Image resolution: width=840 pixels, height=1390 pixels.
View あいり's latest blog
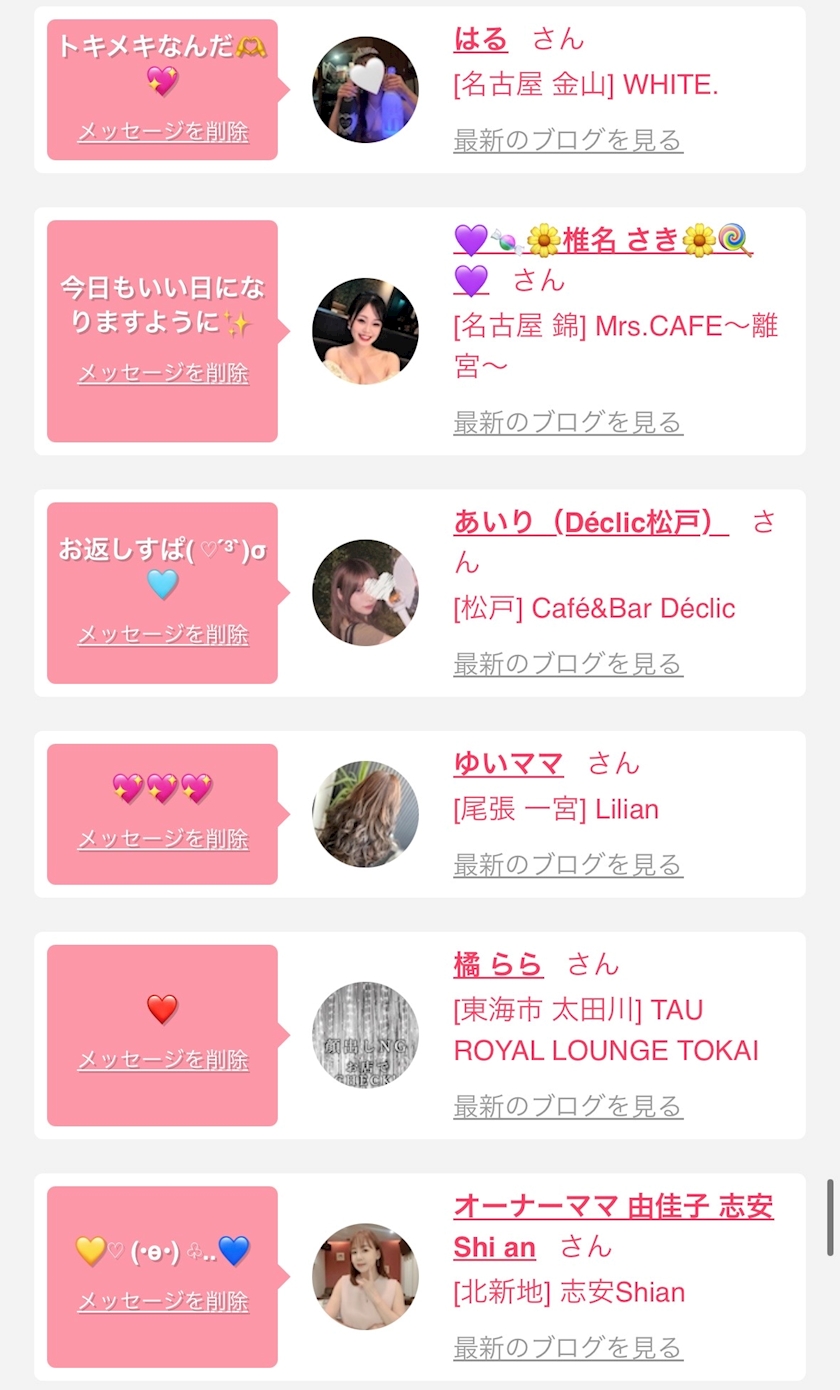(568, 664)
